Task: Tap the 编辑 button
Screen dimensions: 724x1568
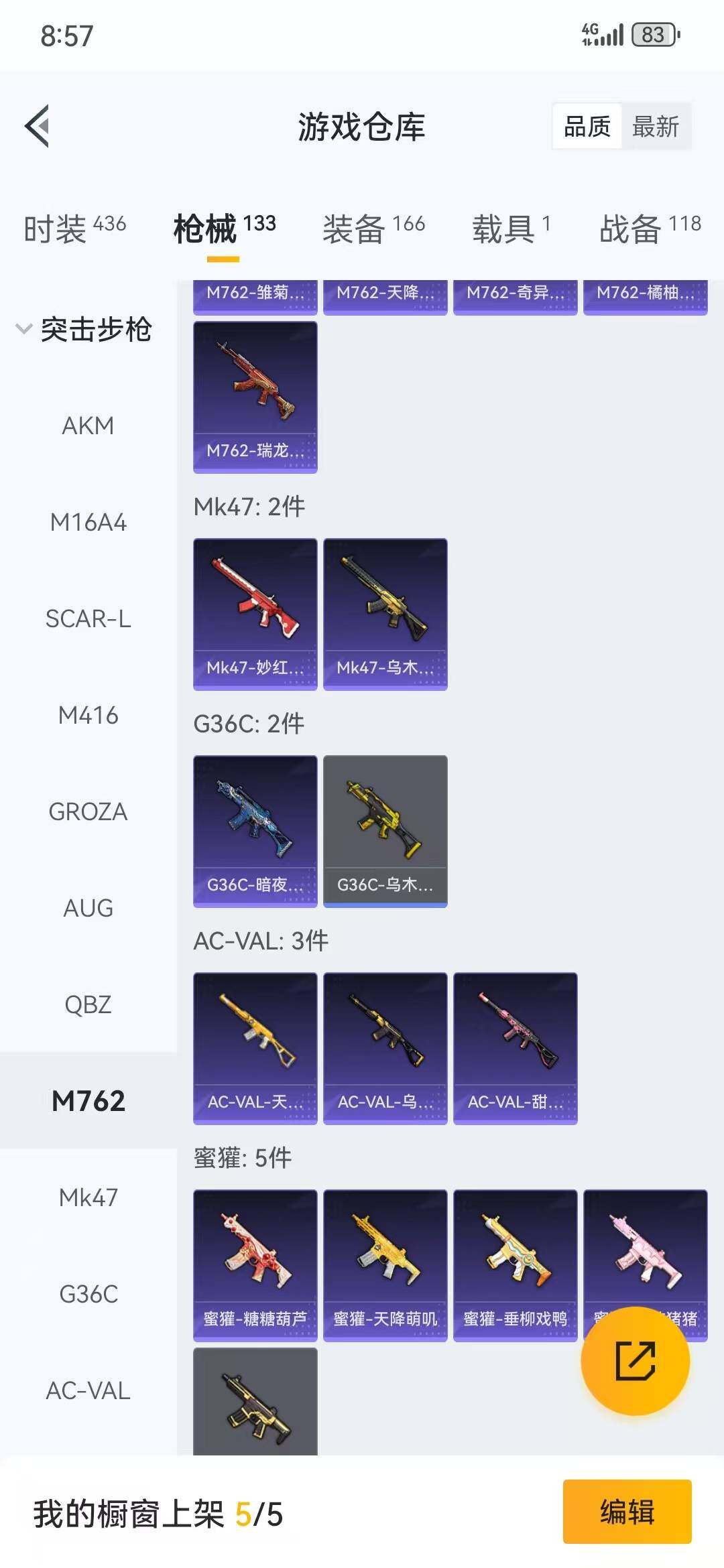Action: coord(627,1512)
